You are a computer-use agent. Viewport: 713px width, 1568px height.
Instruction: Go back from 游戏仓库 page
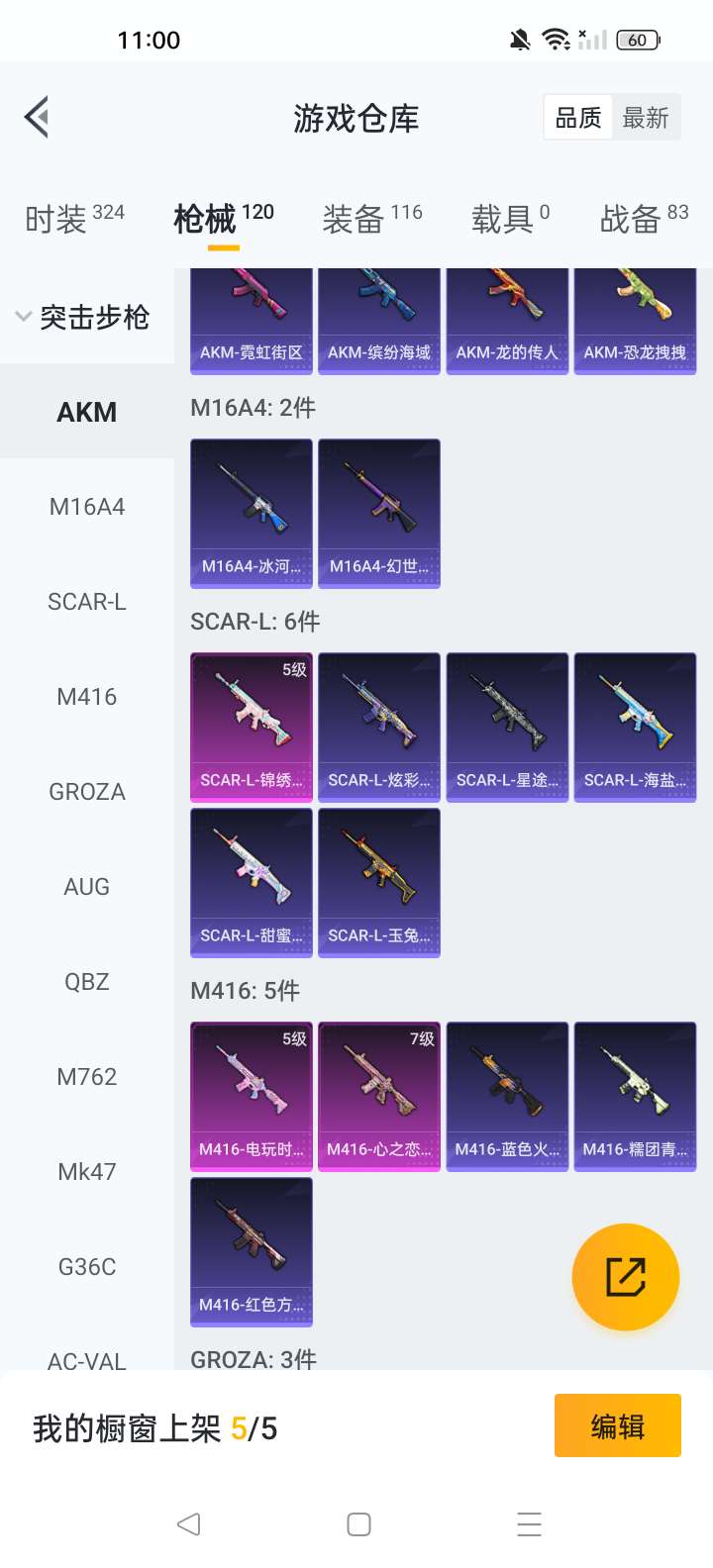pyautogui.click(x=38, y=118)
